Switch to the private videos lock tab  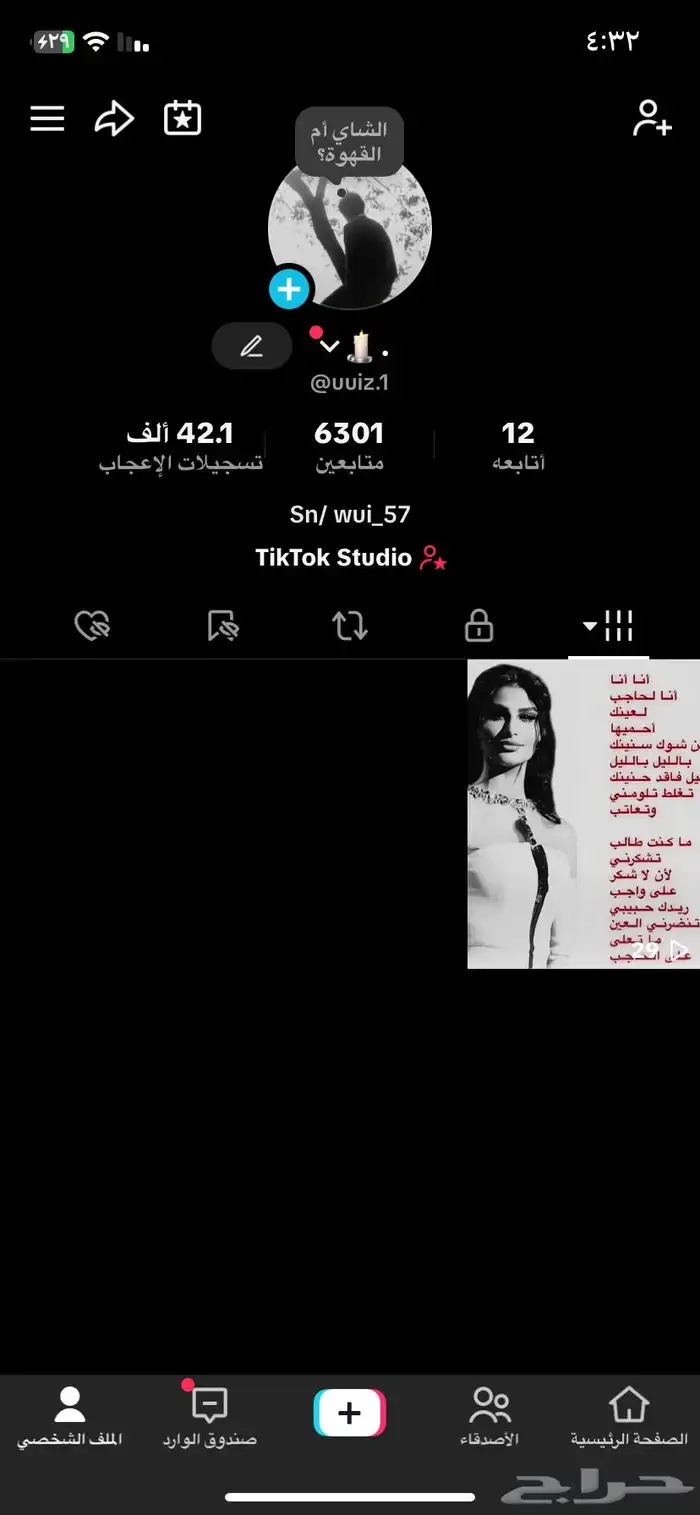(x=479, y=627)
